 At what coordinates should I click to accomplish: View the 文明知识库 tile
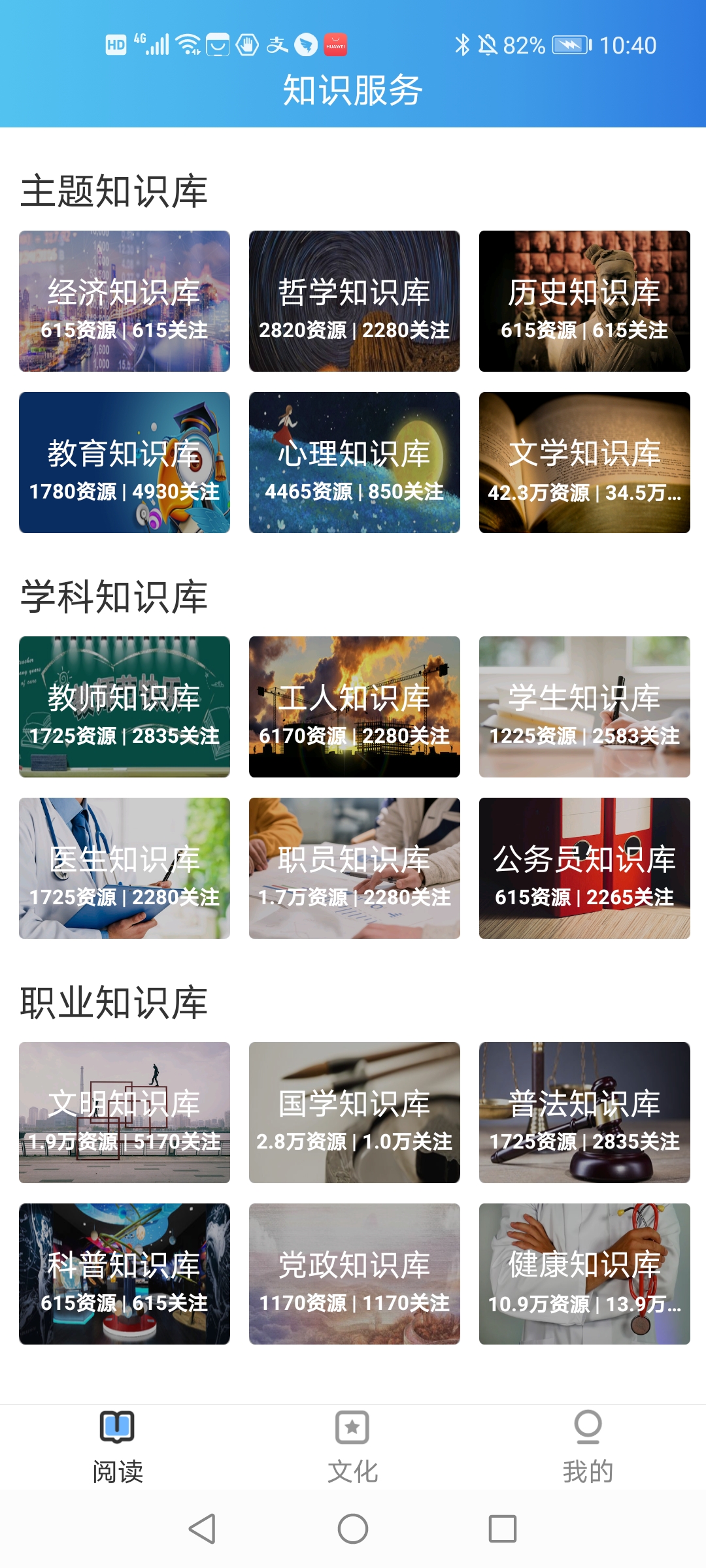(x=124, y=1113)
